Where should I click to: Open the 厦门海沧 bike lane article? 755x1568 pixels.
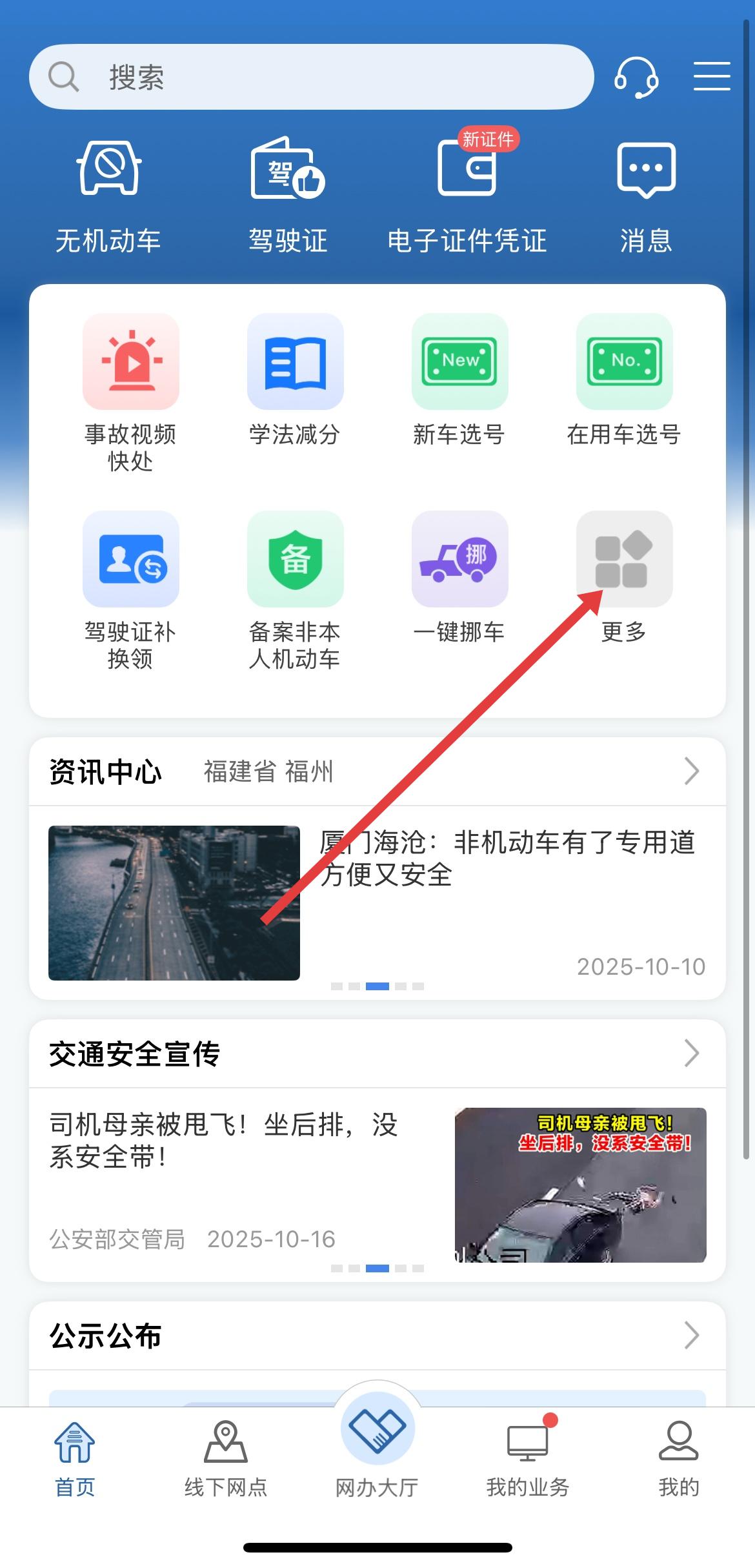(x=507, y=858)
